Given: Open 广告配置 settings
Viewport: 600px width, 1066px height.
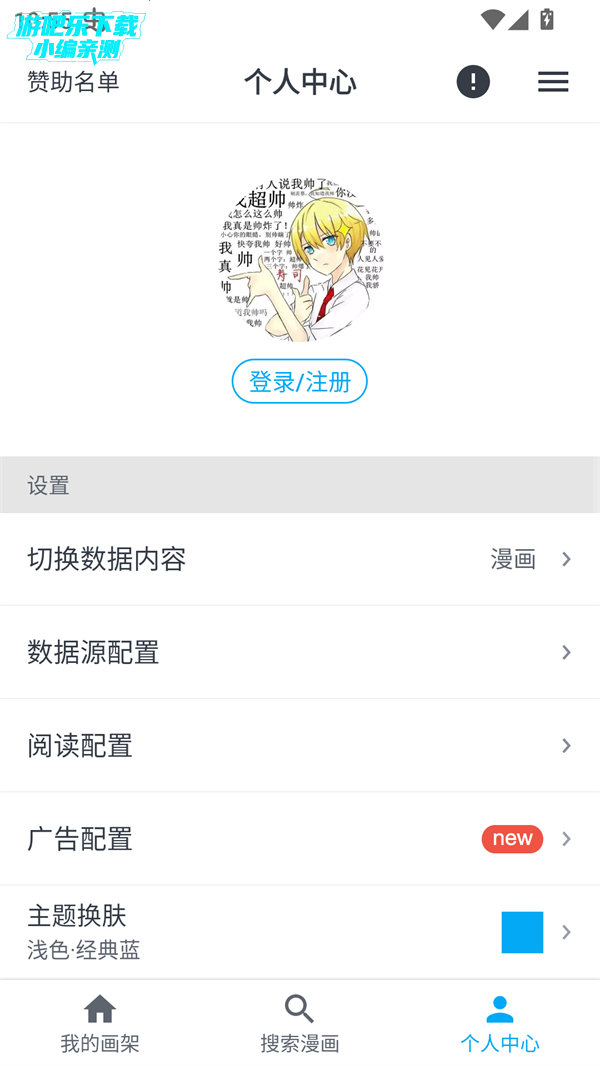Looking at the screenshot, I should click(300, 839).
